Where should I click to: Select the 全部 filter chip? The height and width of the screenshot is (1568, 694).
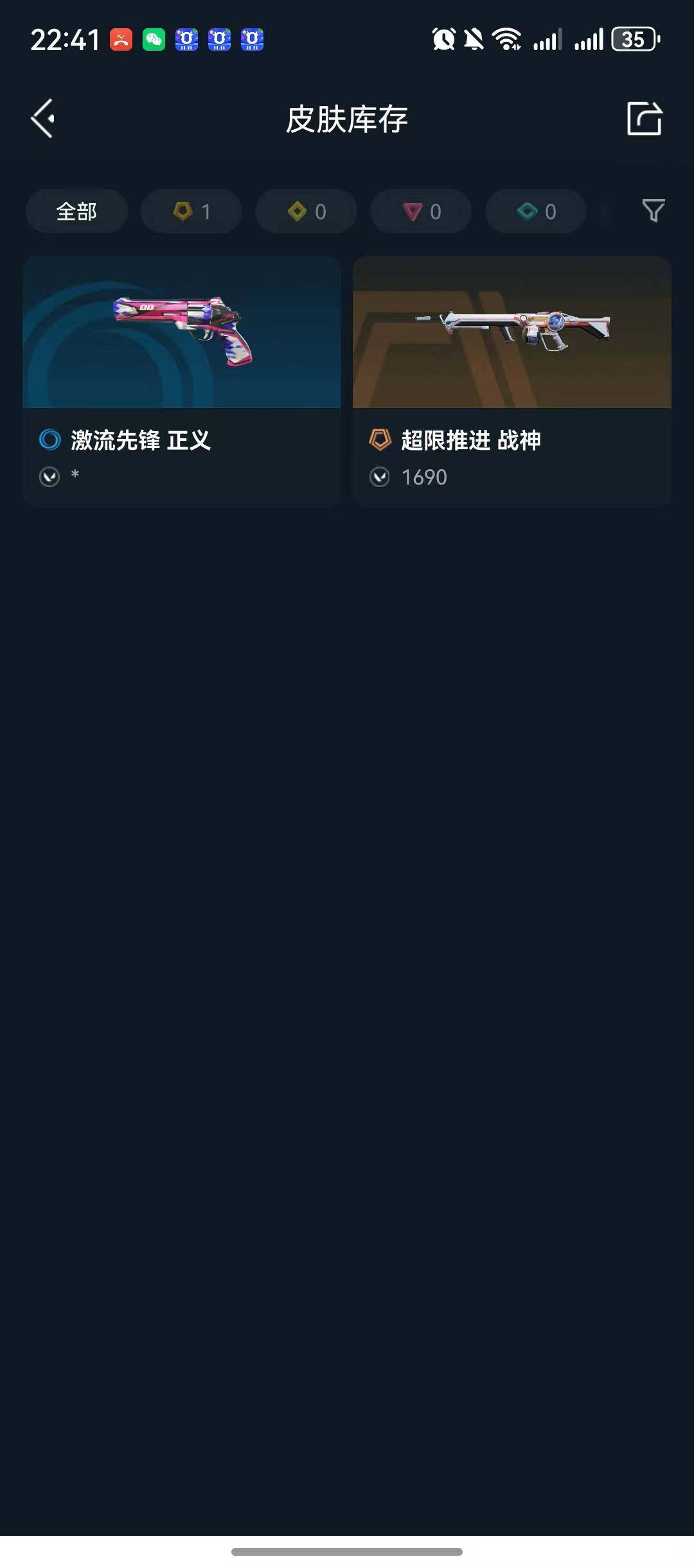[76, 211]
